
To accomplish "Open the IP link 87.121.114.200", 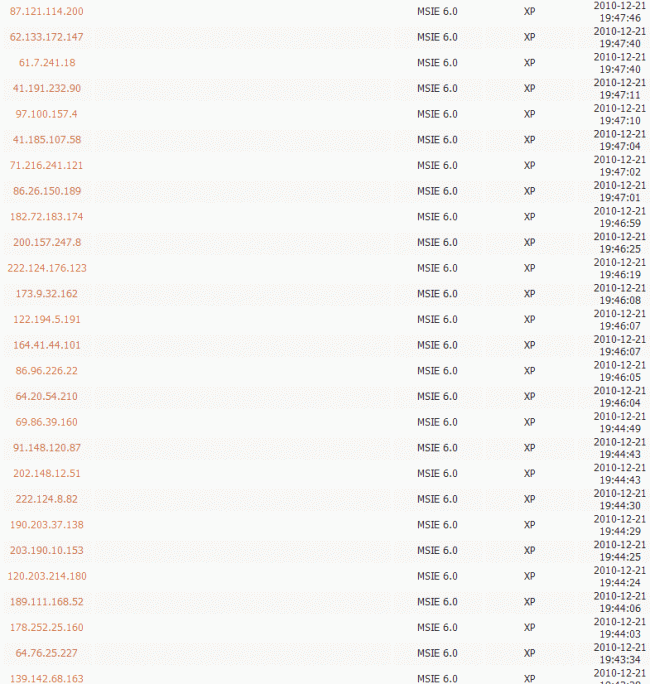I will [47, 11].
